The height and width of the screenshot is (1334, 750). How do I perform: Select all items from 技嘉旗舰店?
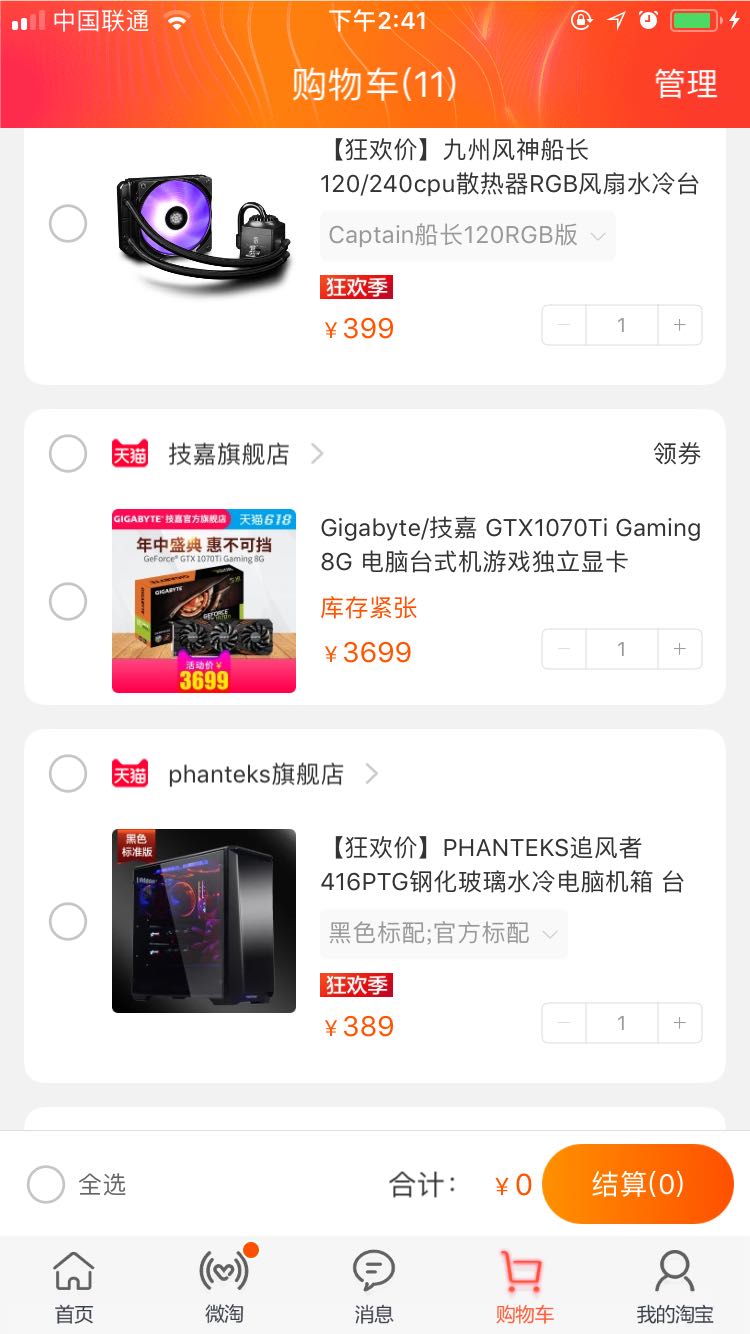pos(68,454)
